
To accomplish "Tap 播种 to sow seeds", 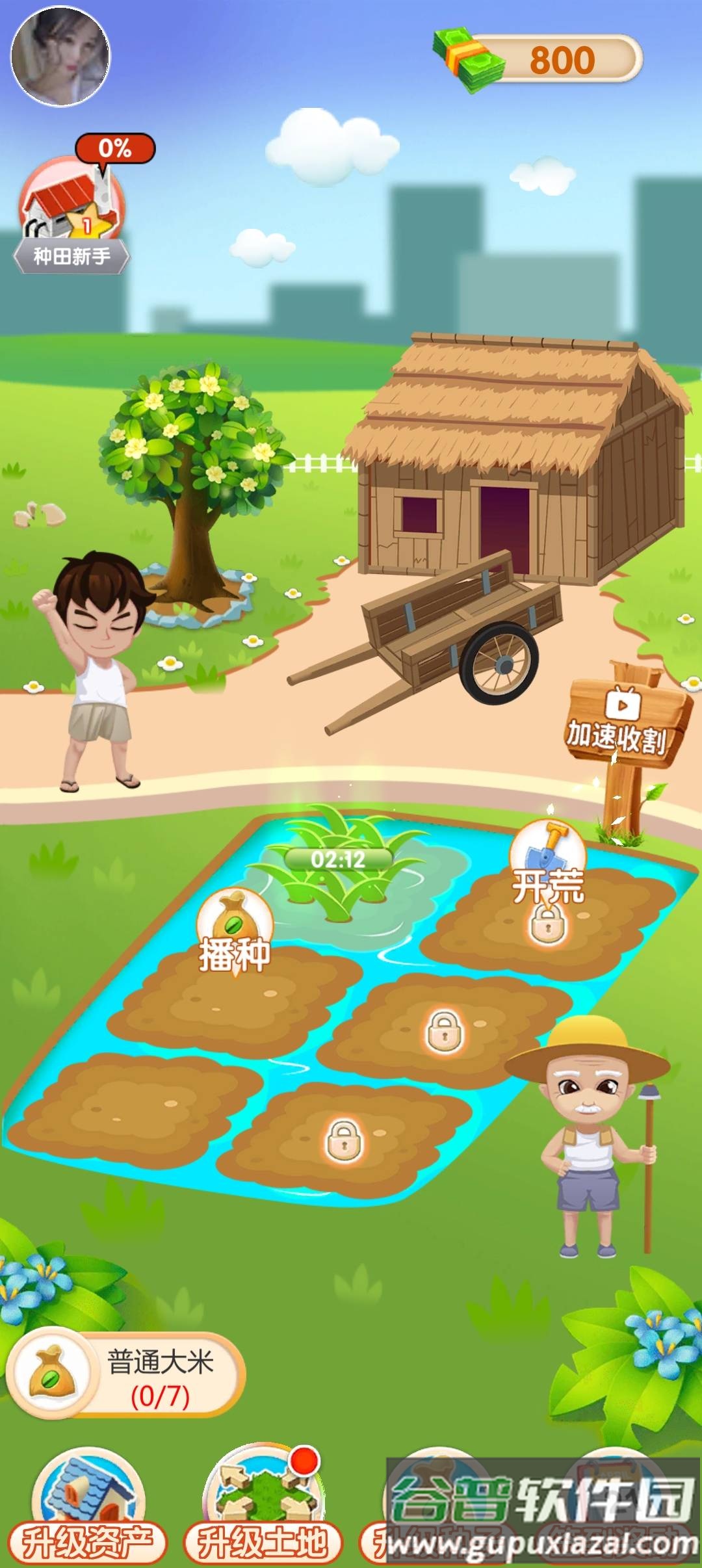I will [234, 933].
